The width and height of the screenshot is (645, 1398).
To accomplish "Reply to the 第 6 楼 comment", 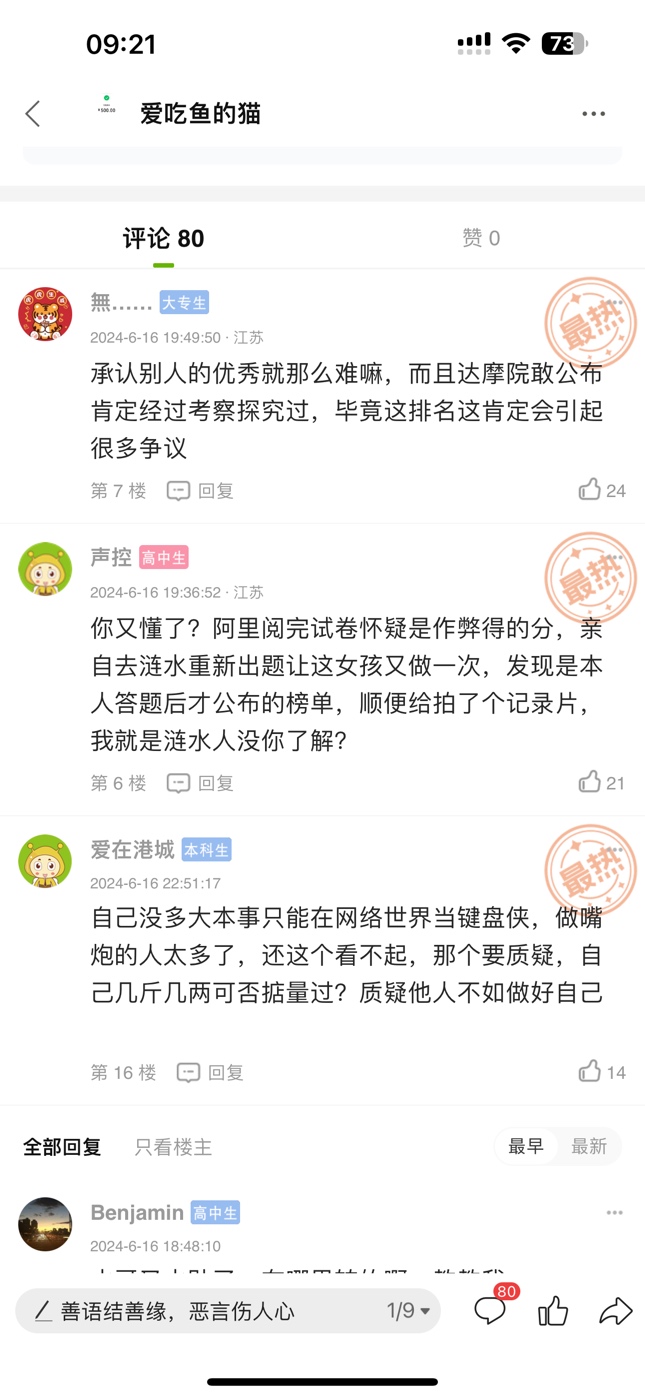I will [201, 782].
